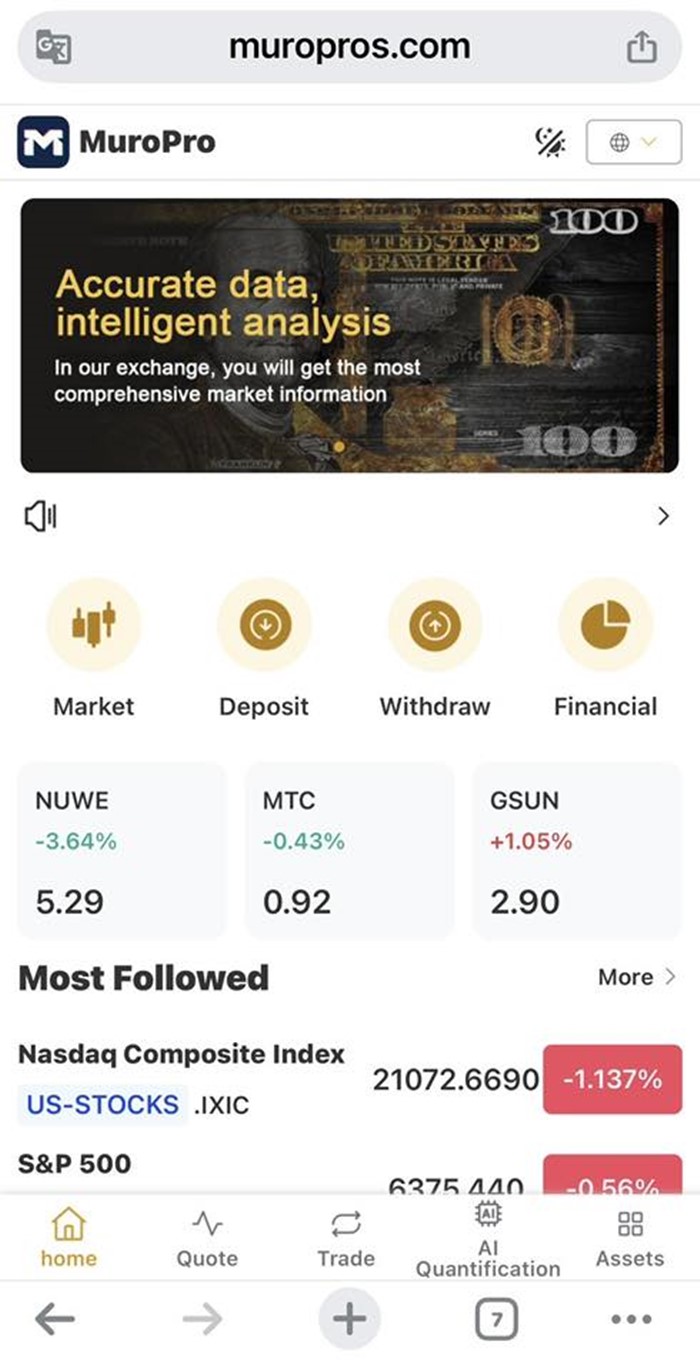This screenshot has width=700, height=1371.
Task: View the NUWE ticker card
Action: (x=122, y=851)
